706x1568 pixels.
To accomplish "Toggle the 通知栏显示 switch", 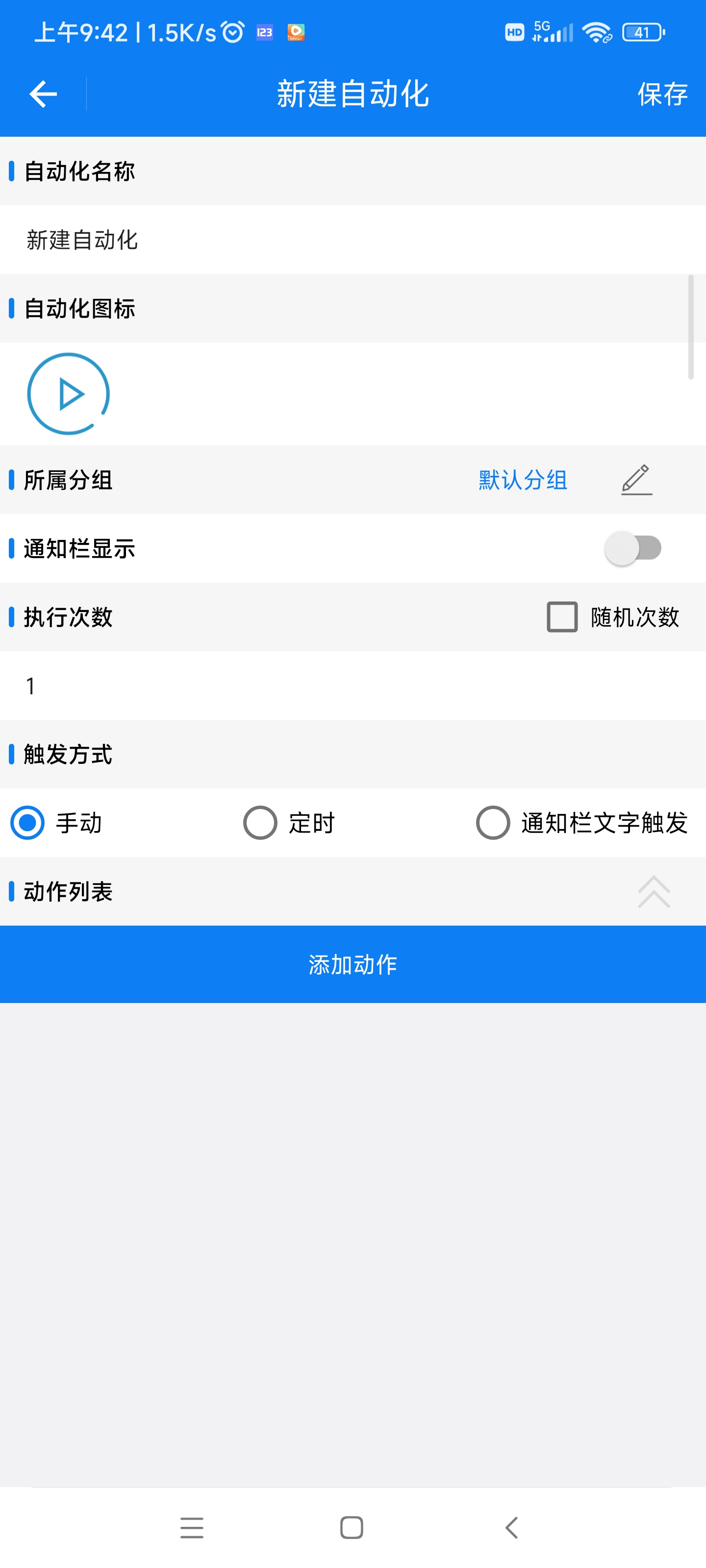I will [633, 548].
